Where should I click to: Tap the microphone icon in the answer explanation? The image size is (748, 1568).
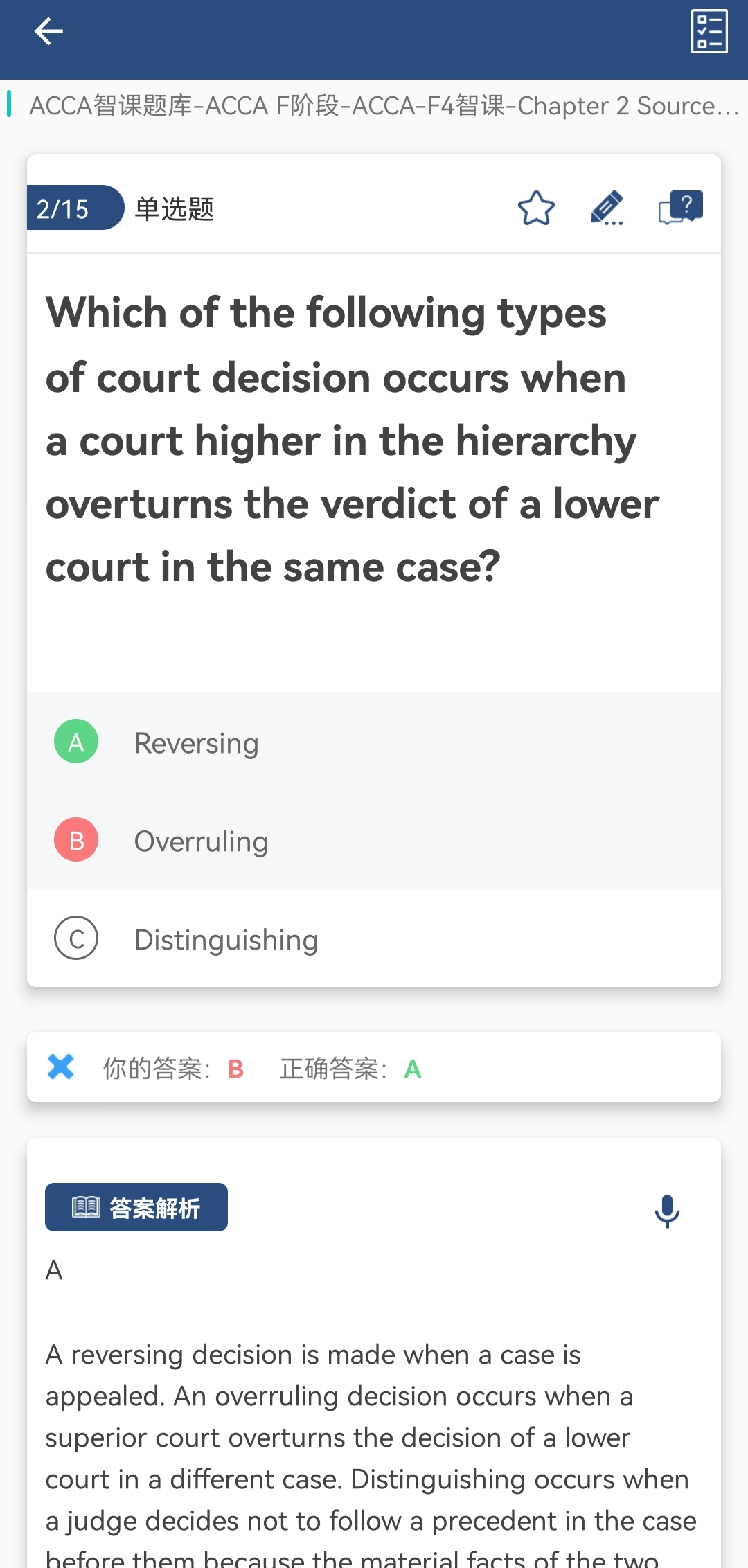(667, 1211)
